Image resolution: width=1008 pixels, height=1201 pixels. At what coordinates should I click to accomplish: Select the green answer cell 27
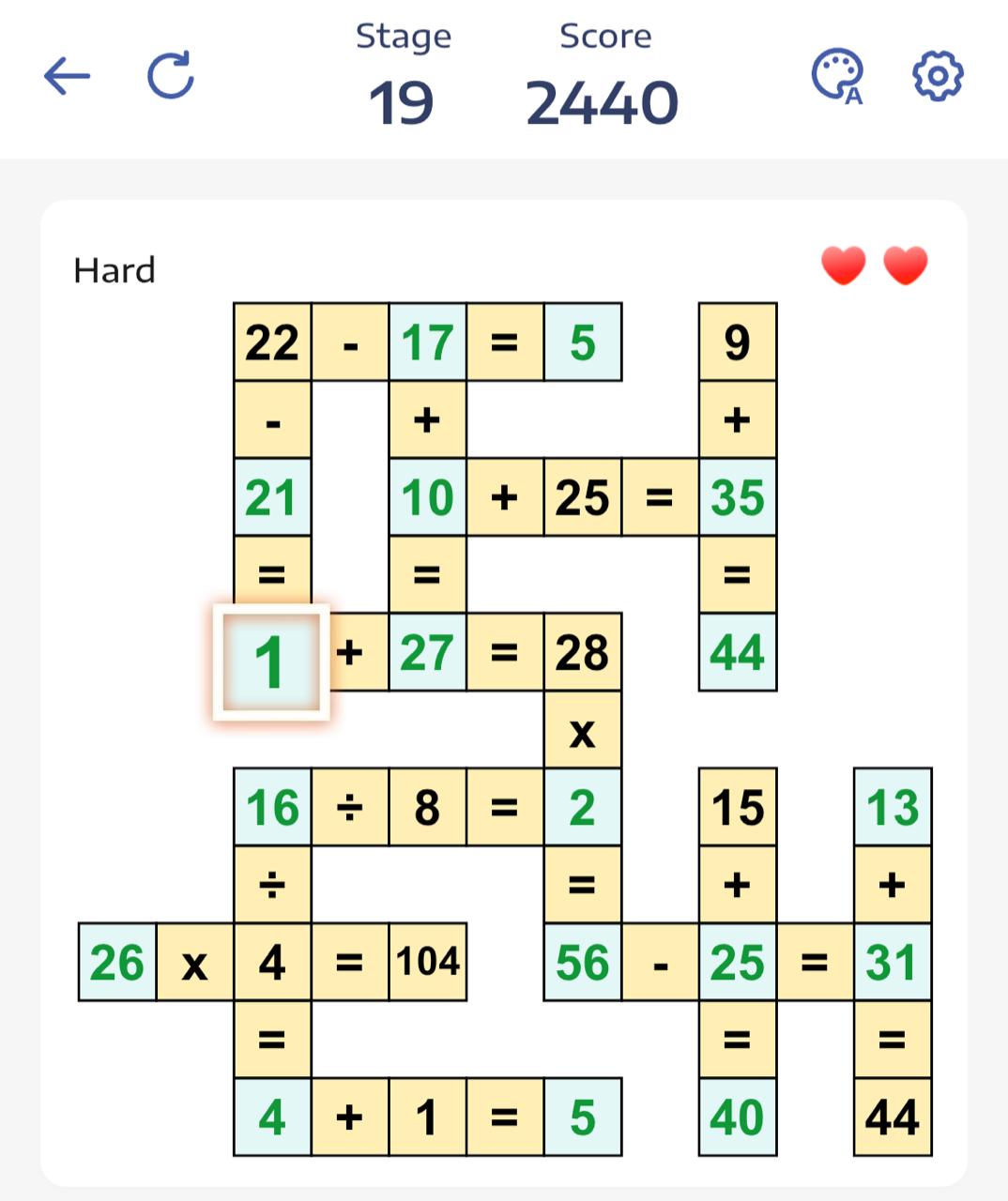tap(427, 653)
